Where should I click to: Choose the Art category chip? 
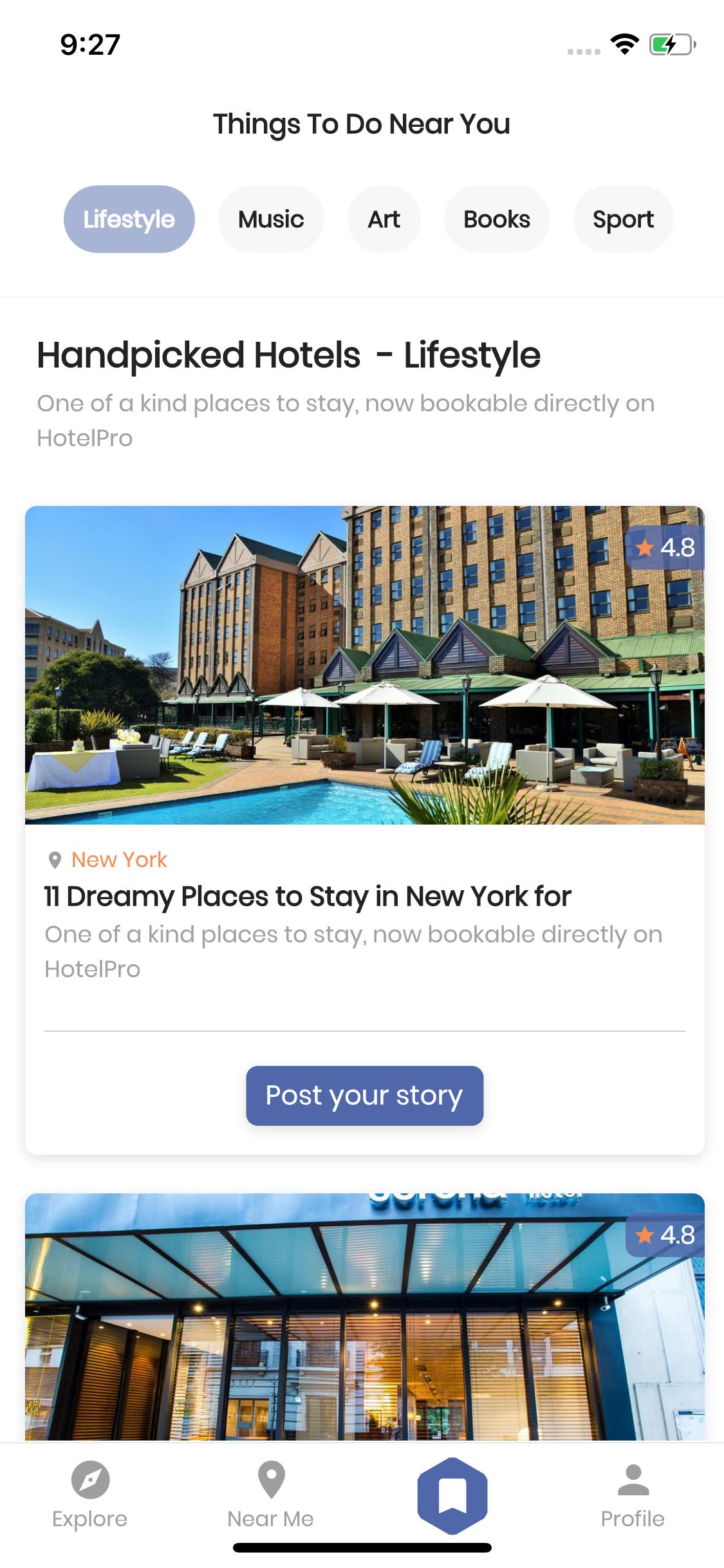(x=384, y=219)
